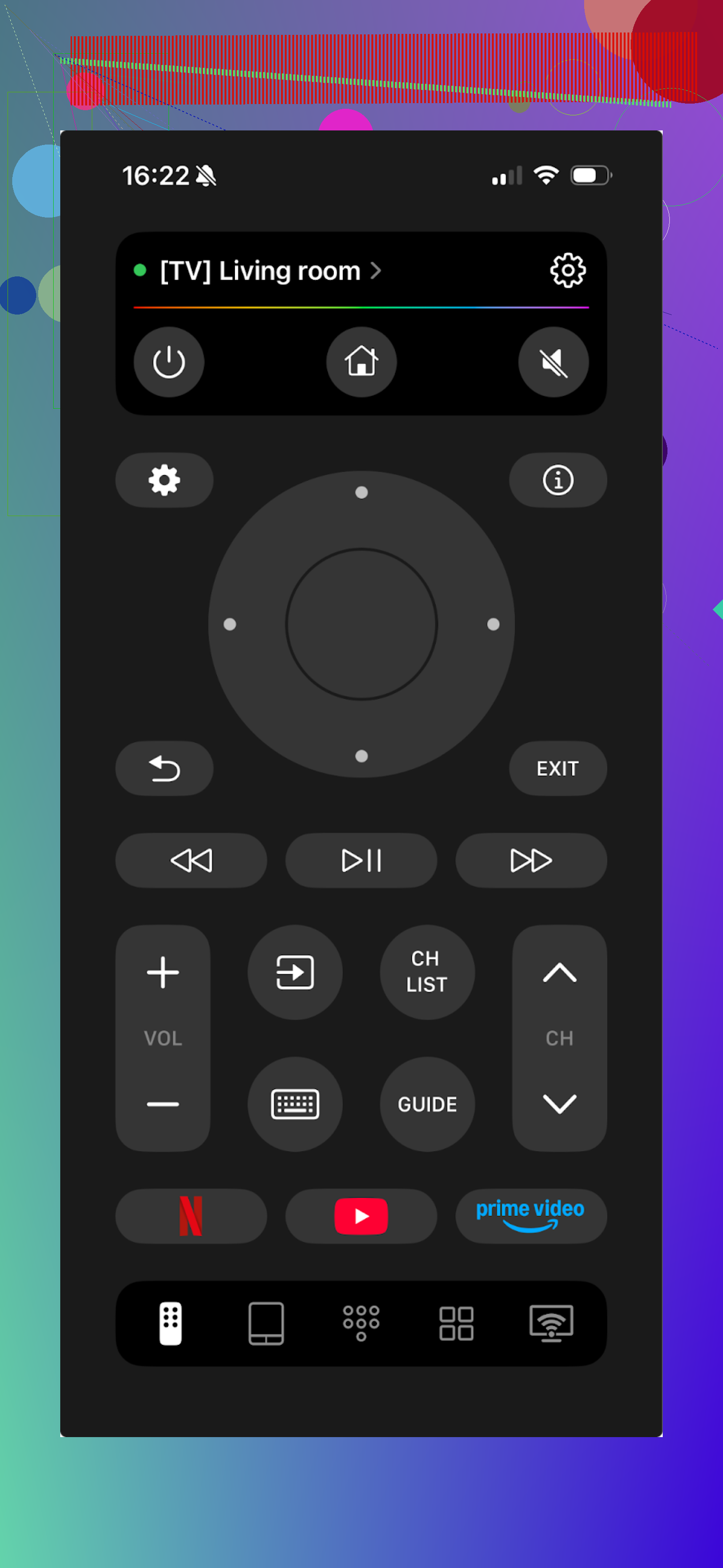Open app settings gear outline icon

[x=567, y=270]
